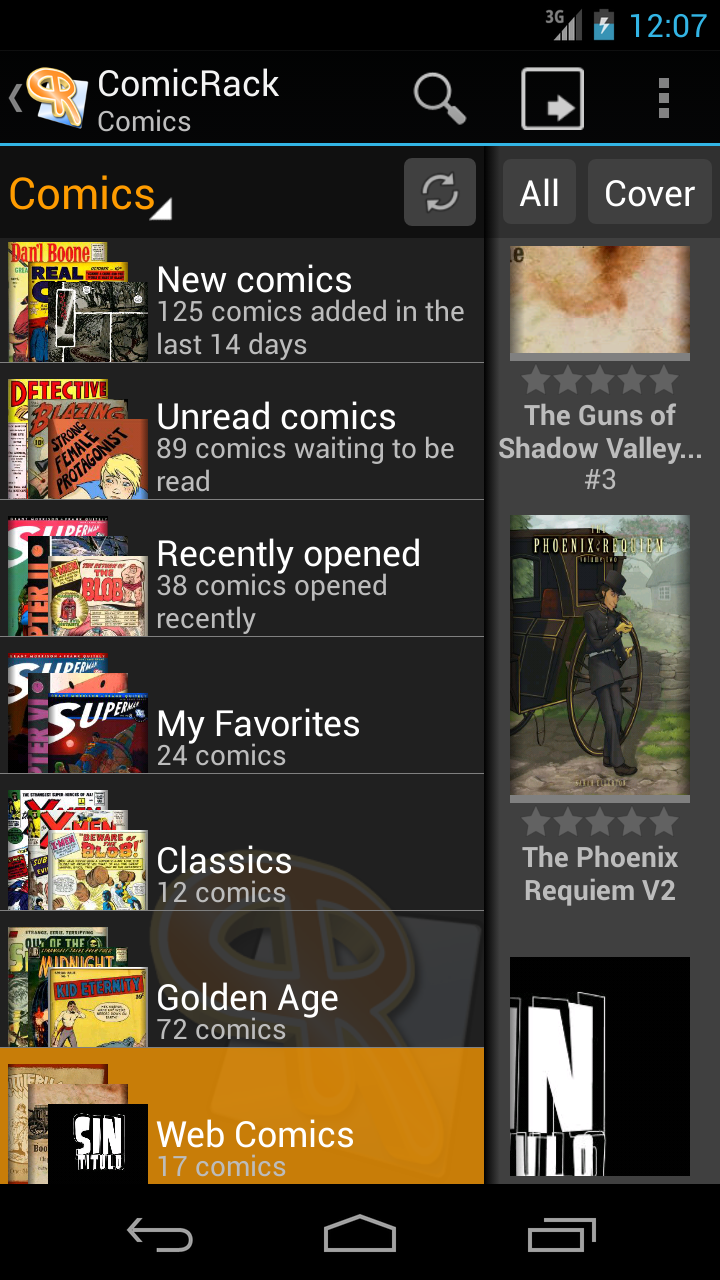The image size is (720, 1280).
Task: Tap the system back button
Action: pyautogui.click(x=160, y=1236)
